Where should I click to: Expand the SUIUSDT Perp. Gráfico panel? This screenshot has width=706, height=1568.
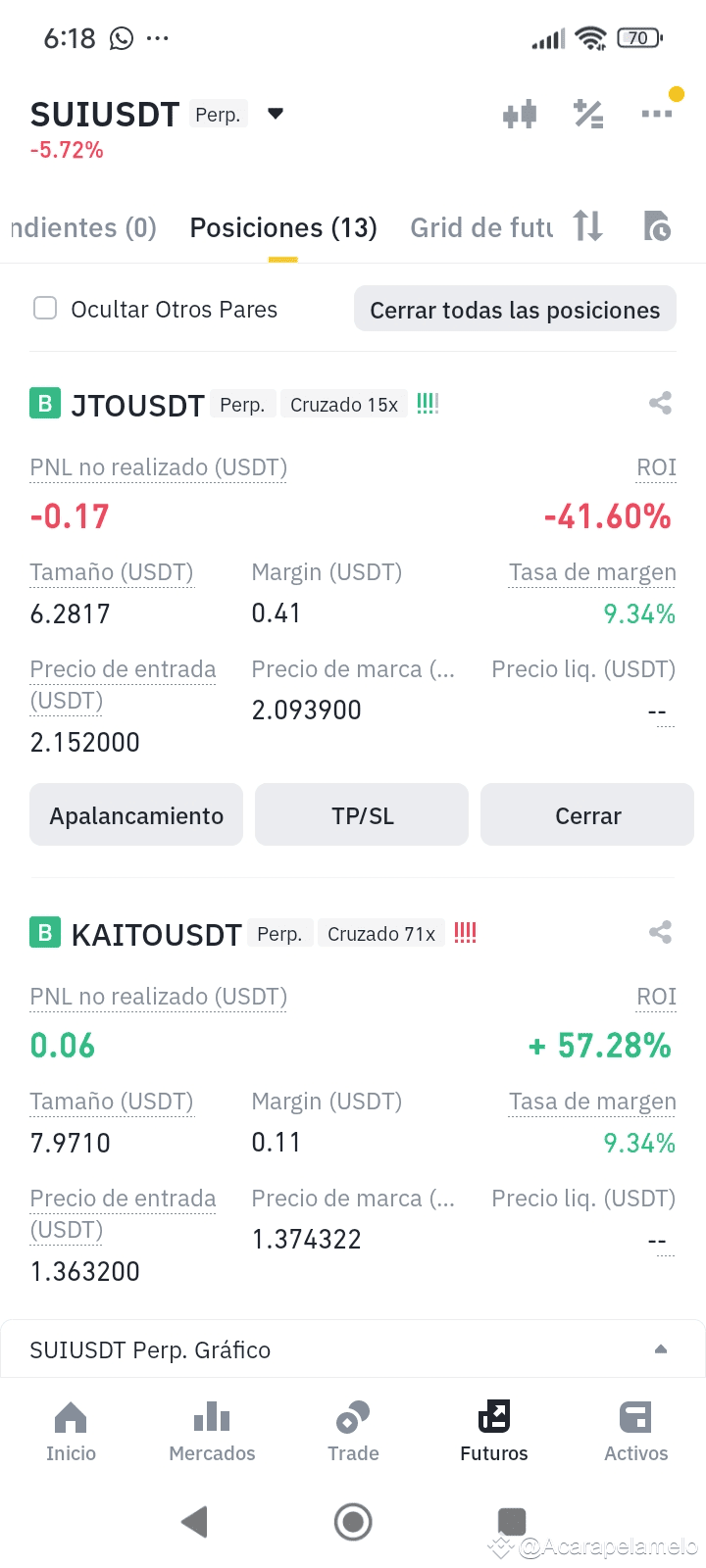point(661,1349)
